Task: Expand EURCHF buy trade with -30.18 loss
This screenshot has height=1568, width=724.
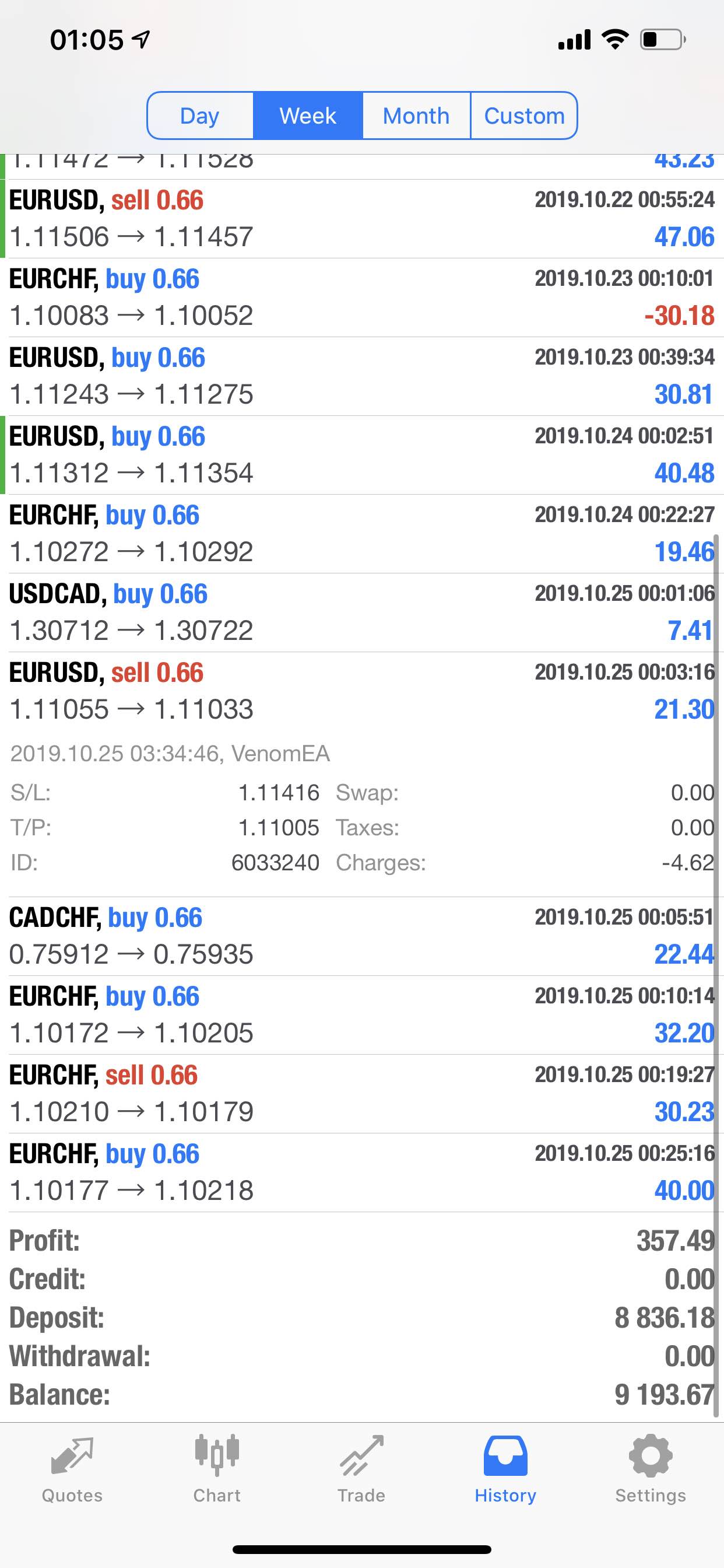Action: (362, 297)
